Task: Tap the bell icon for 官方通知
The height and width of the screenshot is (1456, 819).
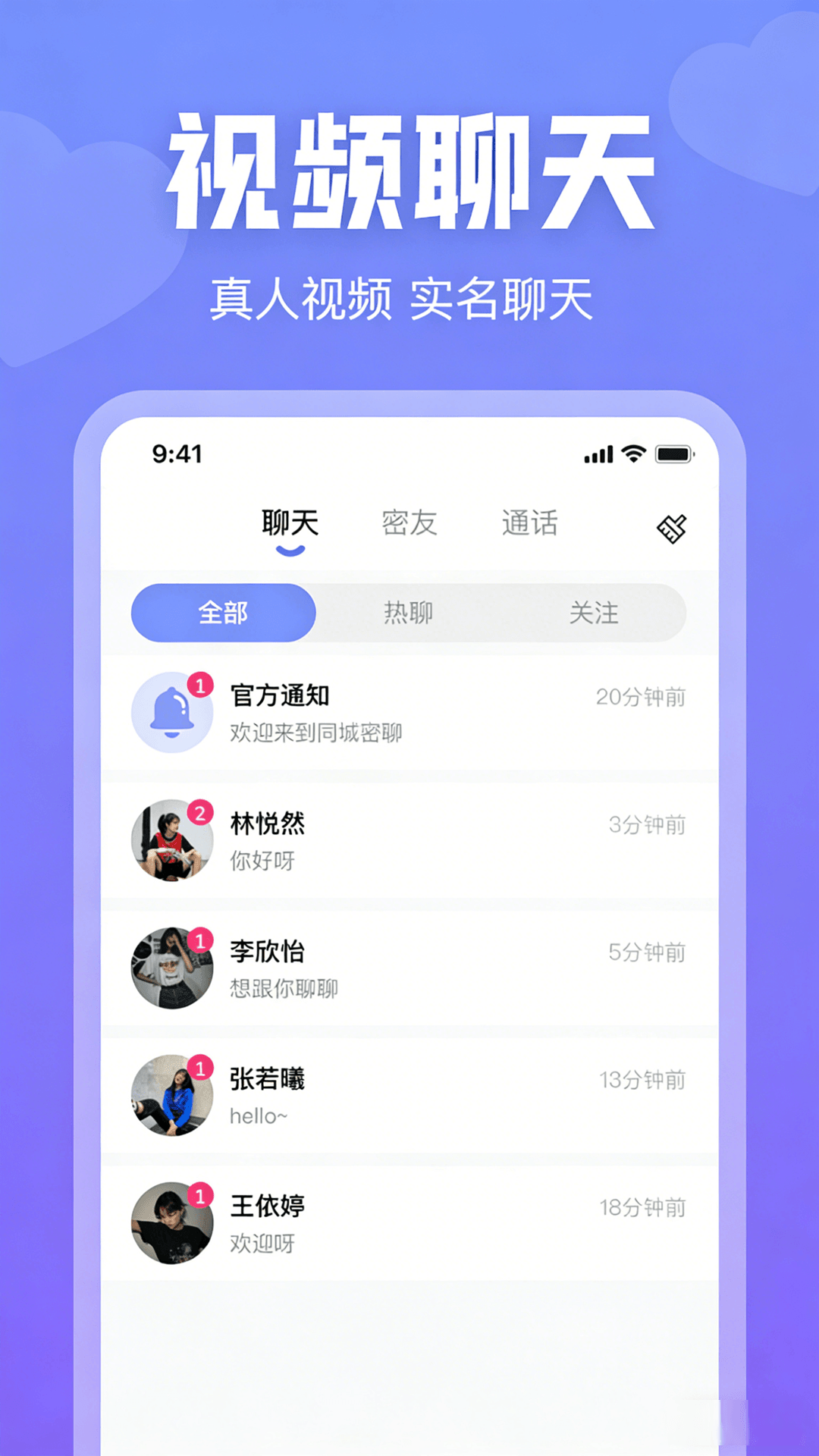Action: click(x=173, y=713)
